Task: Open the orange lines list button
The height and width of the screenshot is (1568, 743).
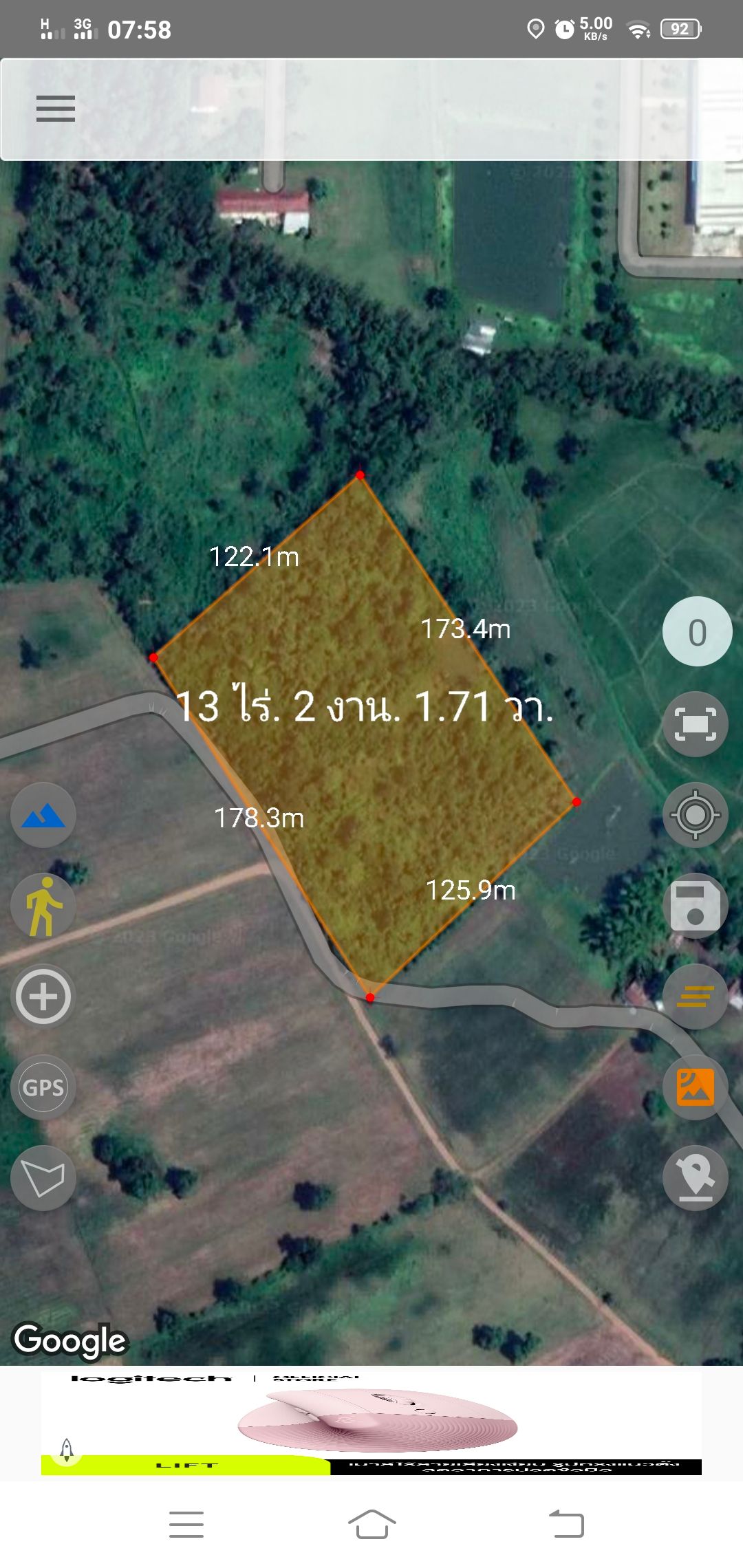Action: pos(696,997)
